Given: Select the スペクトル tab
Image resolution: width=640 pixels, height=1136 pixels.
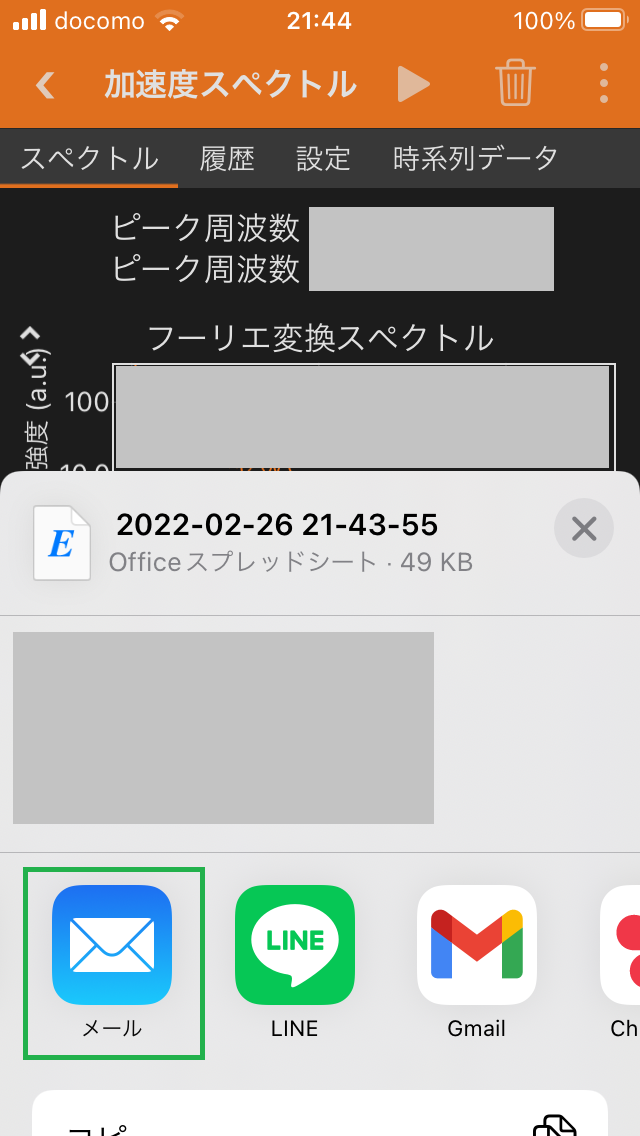Looking at the screenshot, I should (89, 158).
